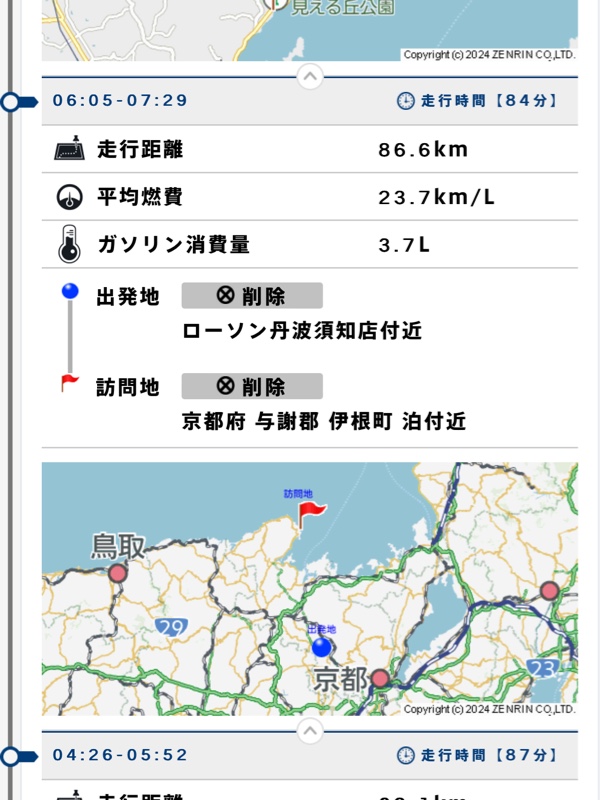Delete the departure point ローソン丹波須知店付近

(x=252, y=296)
